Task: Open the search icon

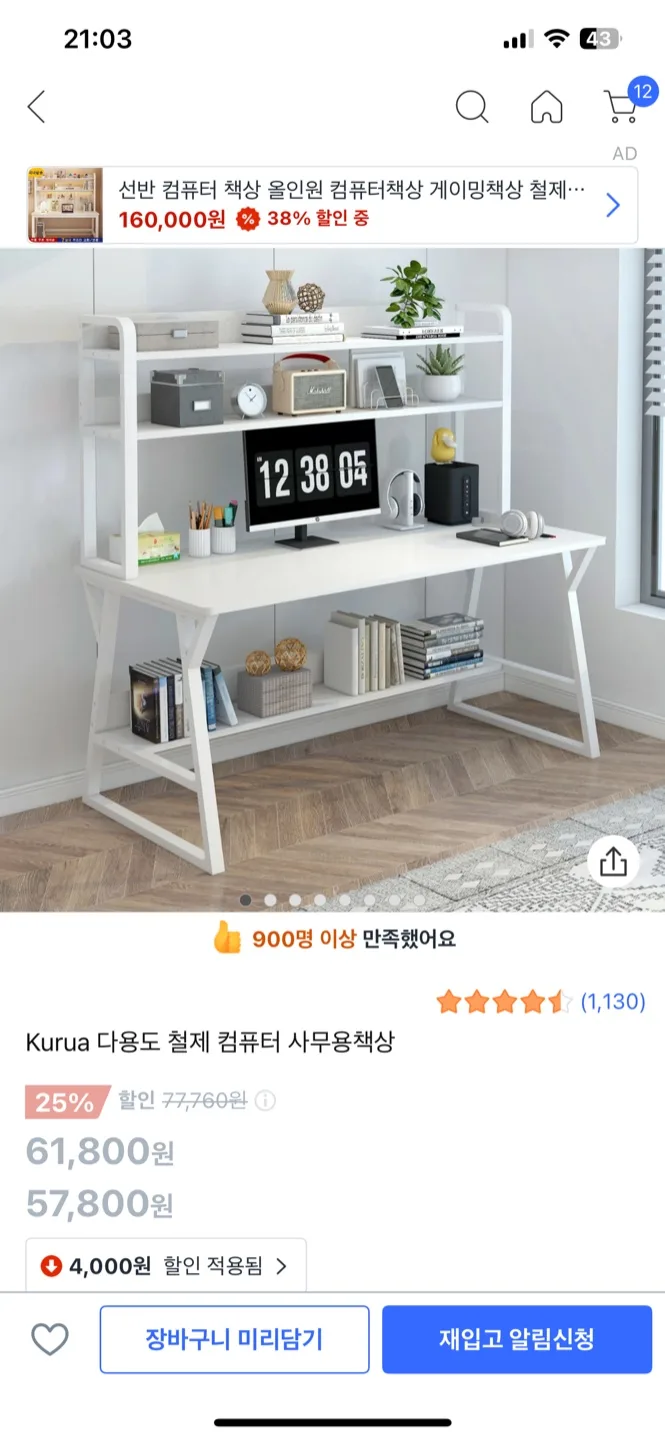Action: click(472, 107)
